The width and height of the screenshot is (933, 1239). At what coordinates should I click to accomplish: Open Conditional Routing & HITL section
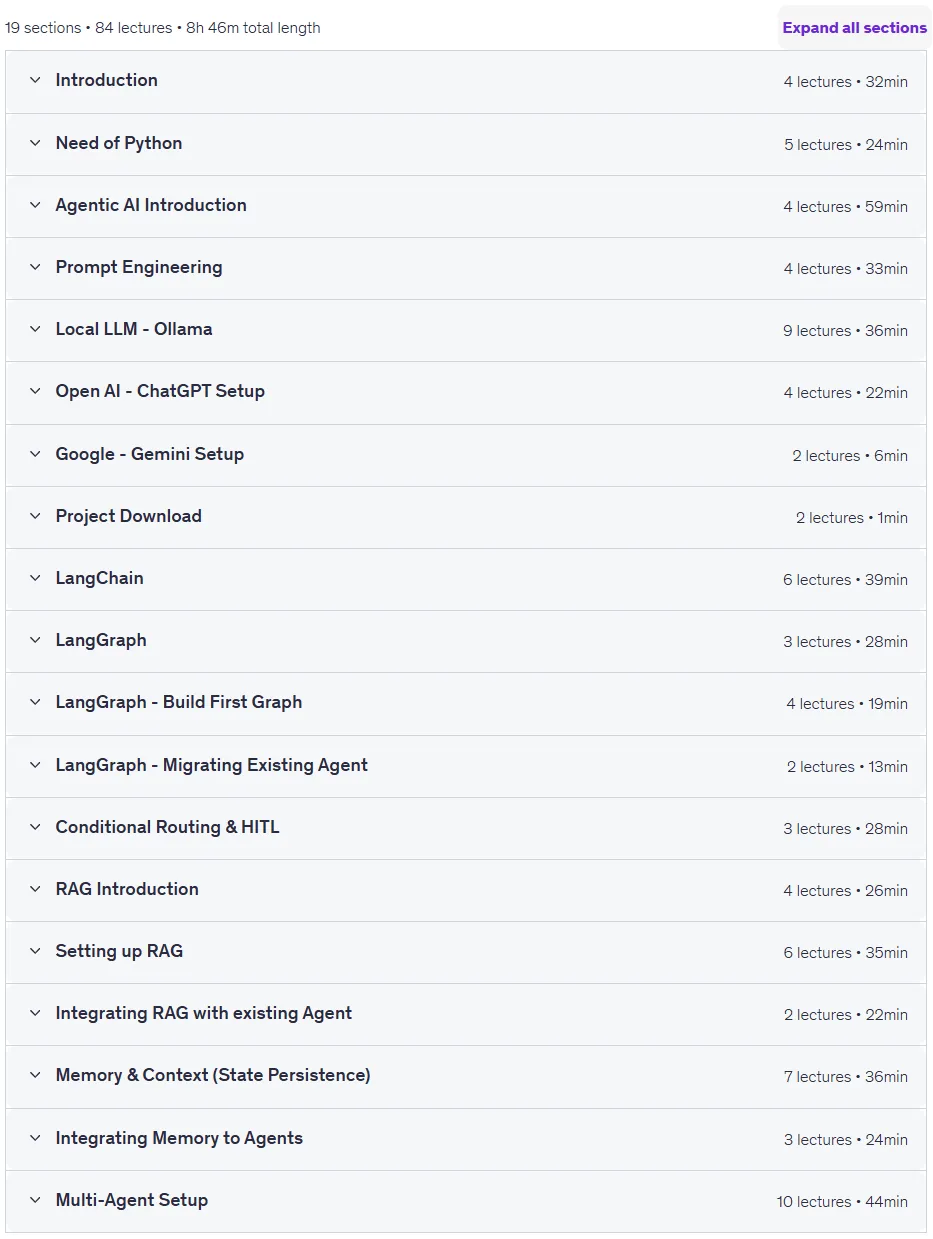pos(466,828)
